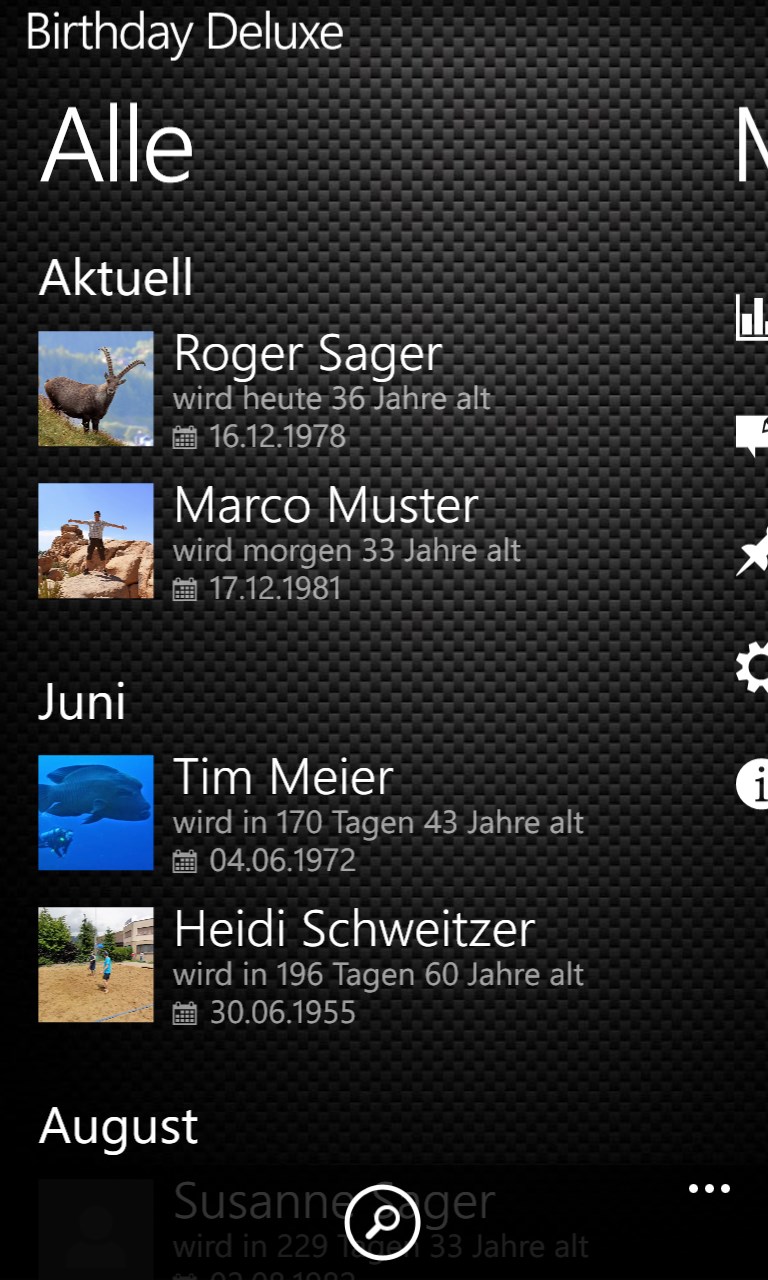View Tim Meier's birthday details
The height and width of the screenshot is (1280, 768).
point(284,812)
